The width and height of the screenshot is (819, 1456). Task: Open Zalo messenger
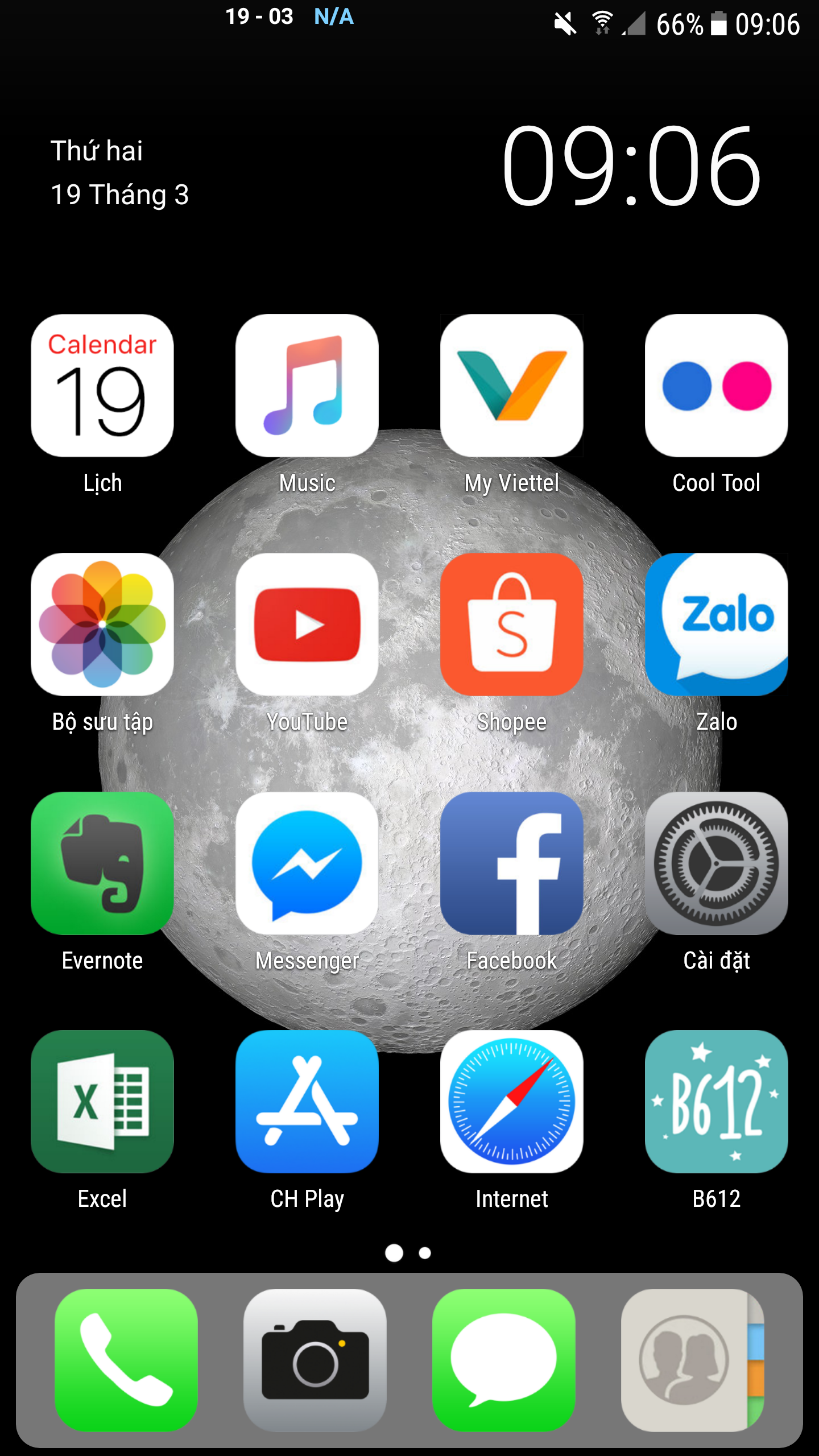[717, 624]
